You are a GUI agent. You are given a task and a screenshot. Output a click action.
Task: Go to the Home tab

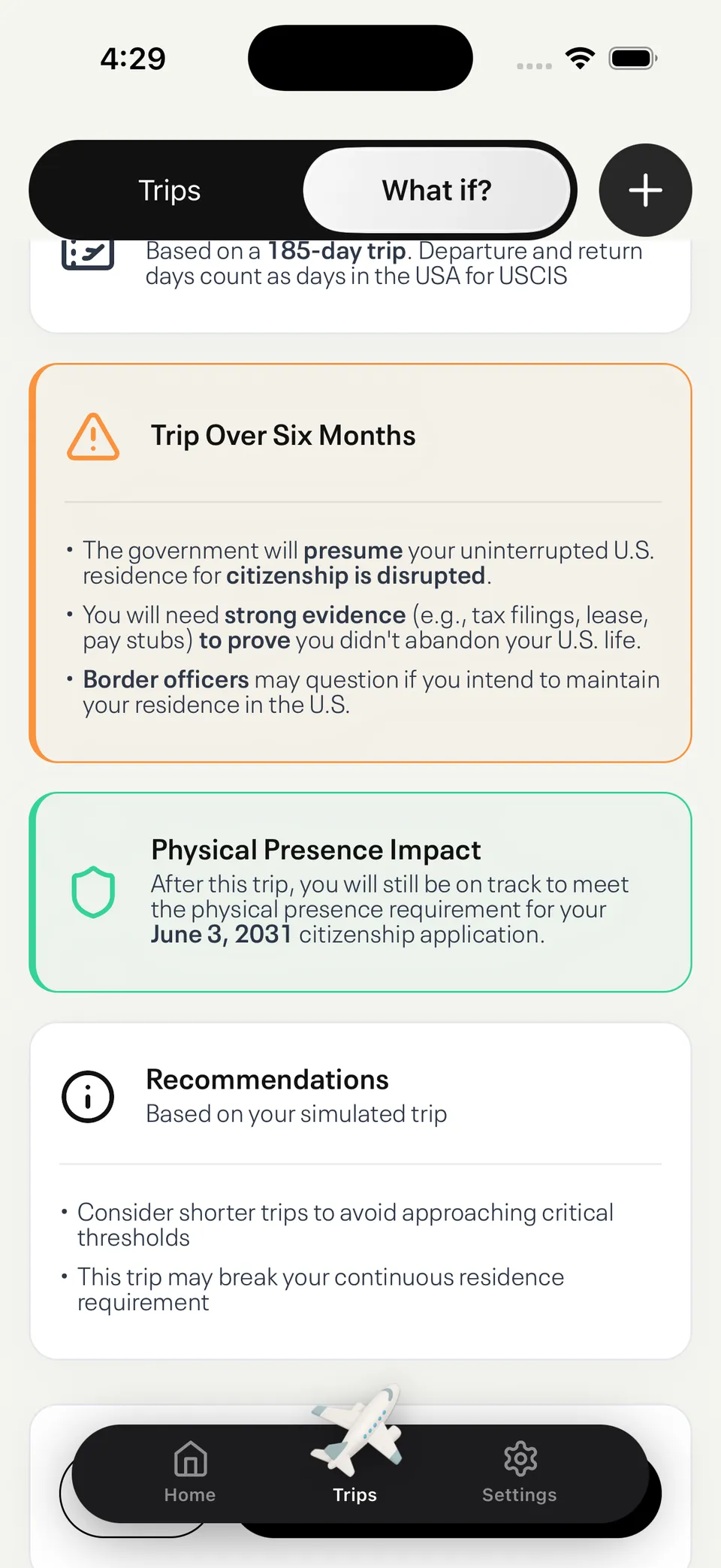[x=190, y=1473]
